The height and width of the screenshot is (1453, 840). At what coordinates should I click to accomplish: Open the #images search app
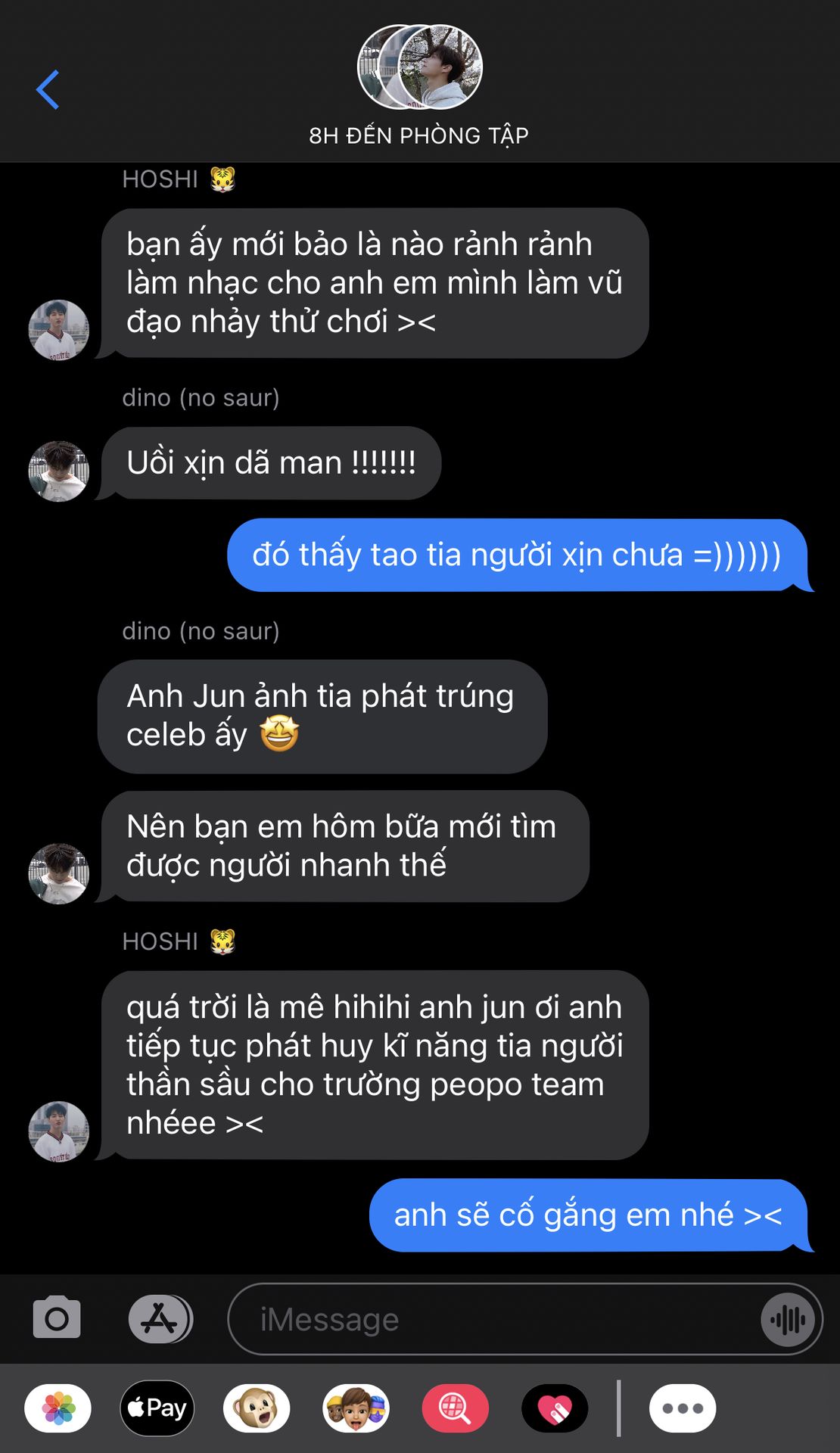(455, 1408)
